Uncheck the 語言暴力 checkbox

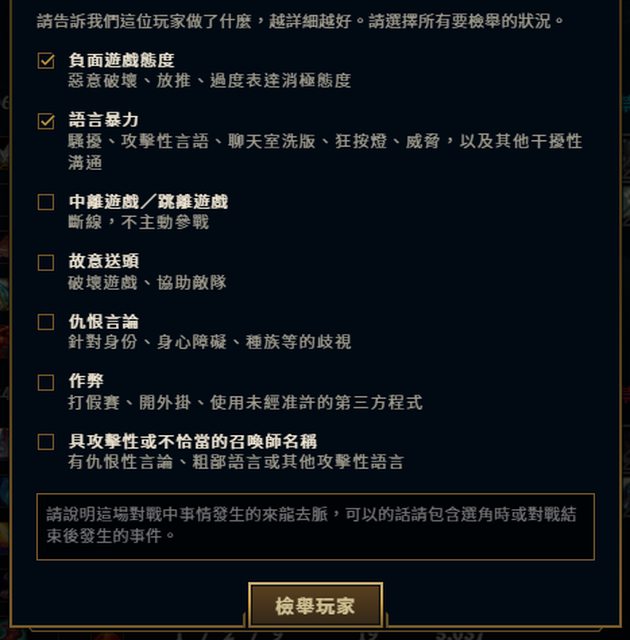click(x=46, y=121)
